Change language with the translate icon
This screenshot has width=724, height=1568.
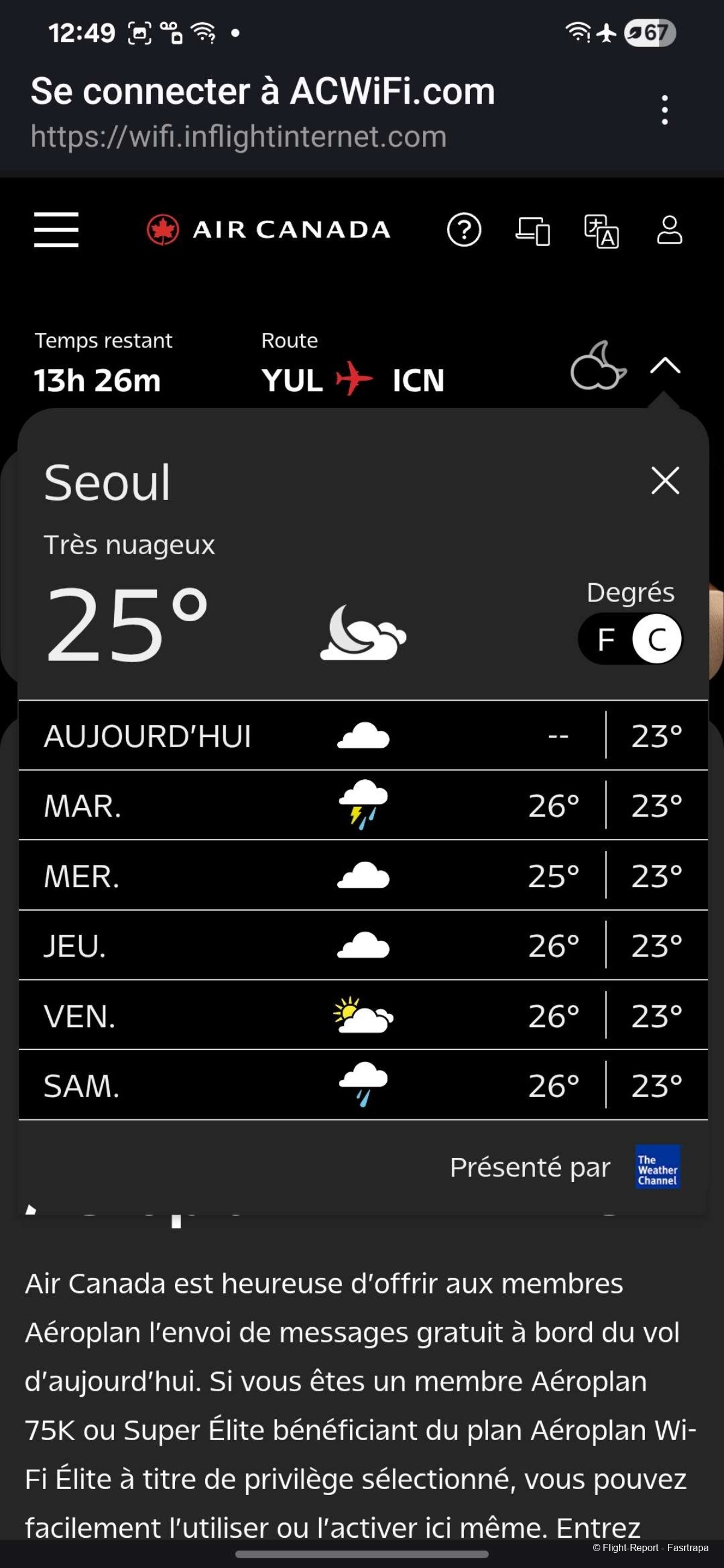click(601, 231)
